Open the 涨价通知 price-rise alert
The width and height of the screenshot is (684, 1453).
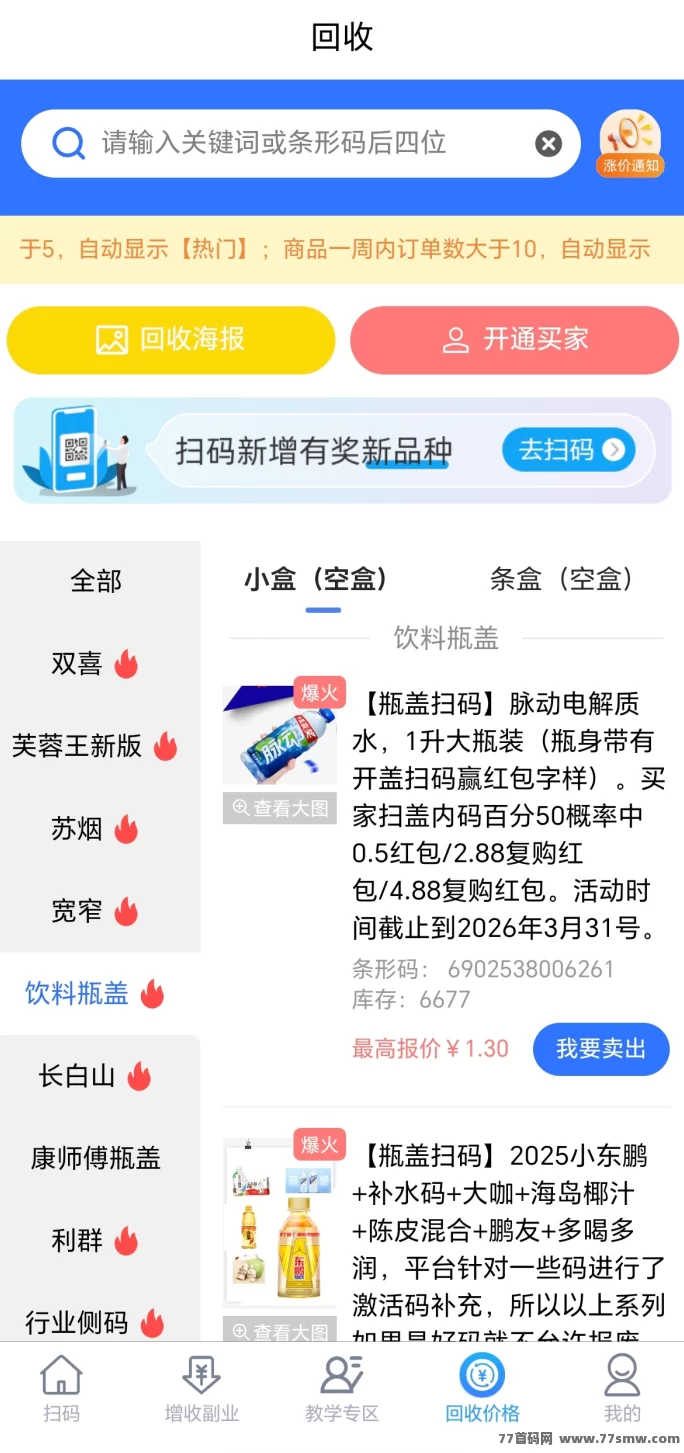click(x=630, y=144)
